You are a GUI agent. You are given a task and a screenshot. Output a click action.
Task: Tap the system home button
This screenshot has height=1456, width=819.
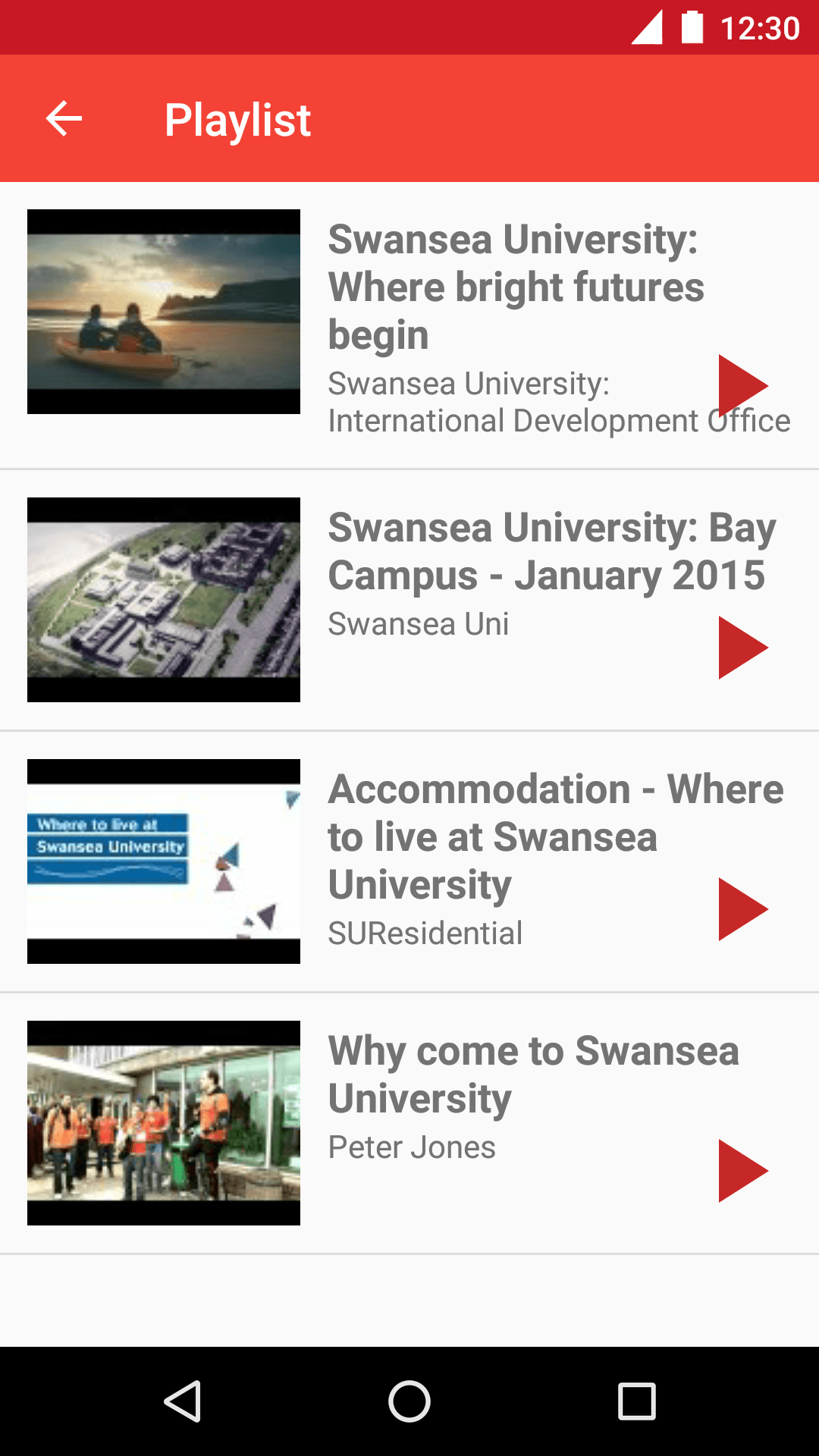point(409,1401)
